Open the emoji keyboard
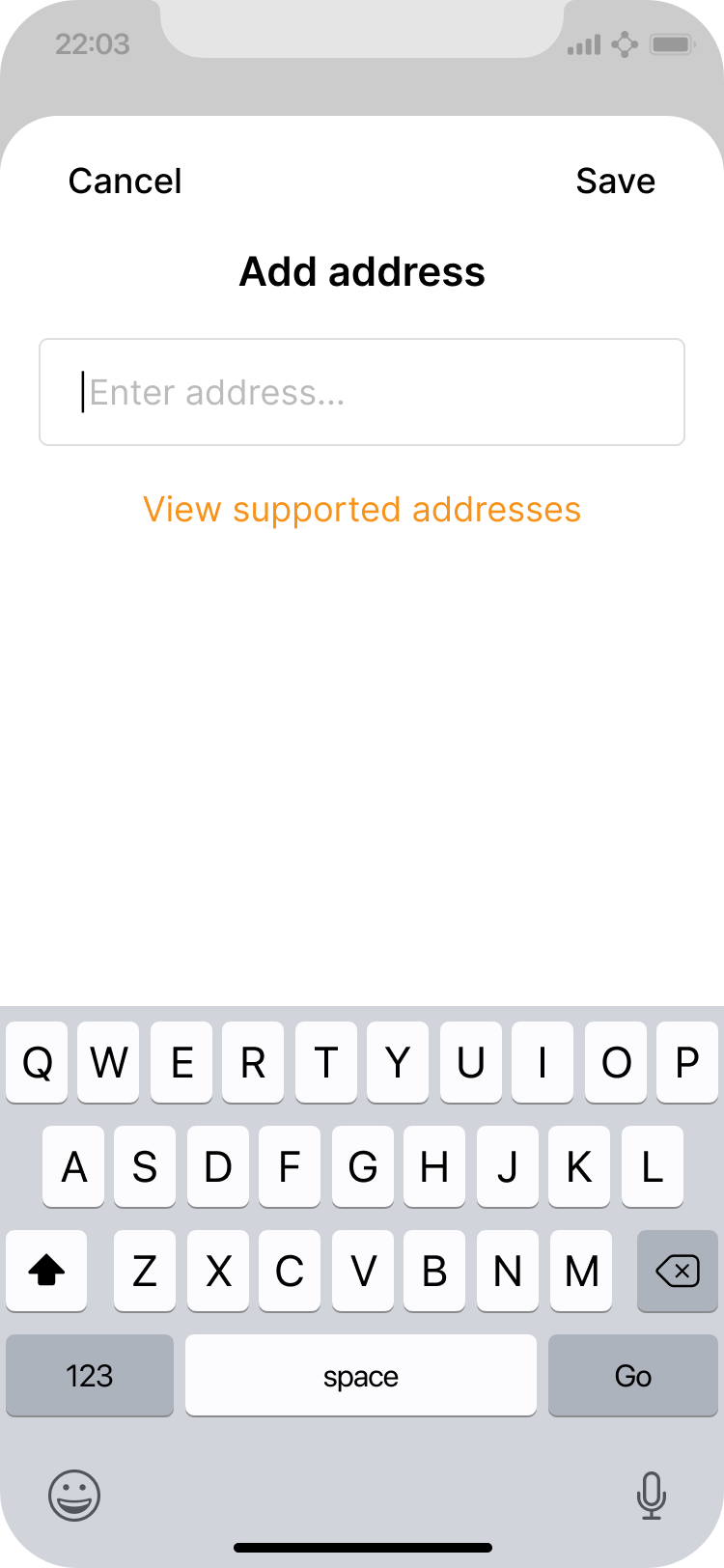The image size is (724, 1568). click(x=74, y=1496)
